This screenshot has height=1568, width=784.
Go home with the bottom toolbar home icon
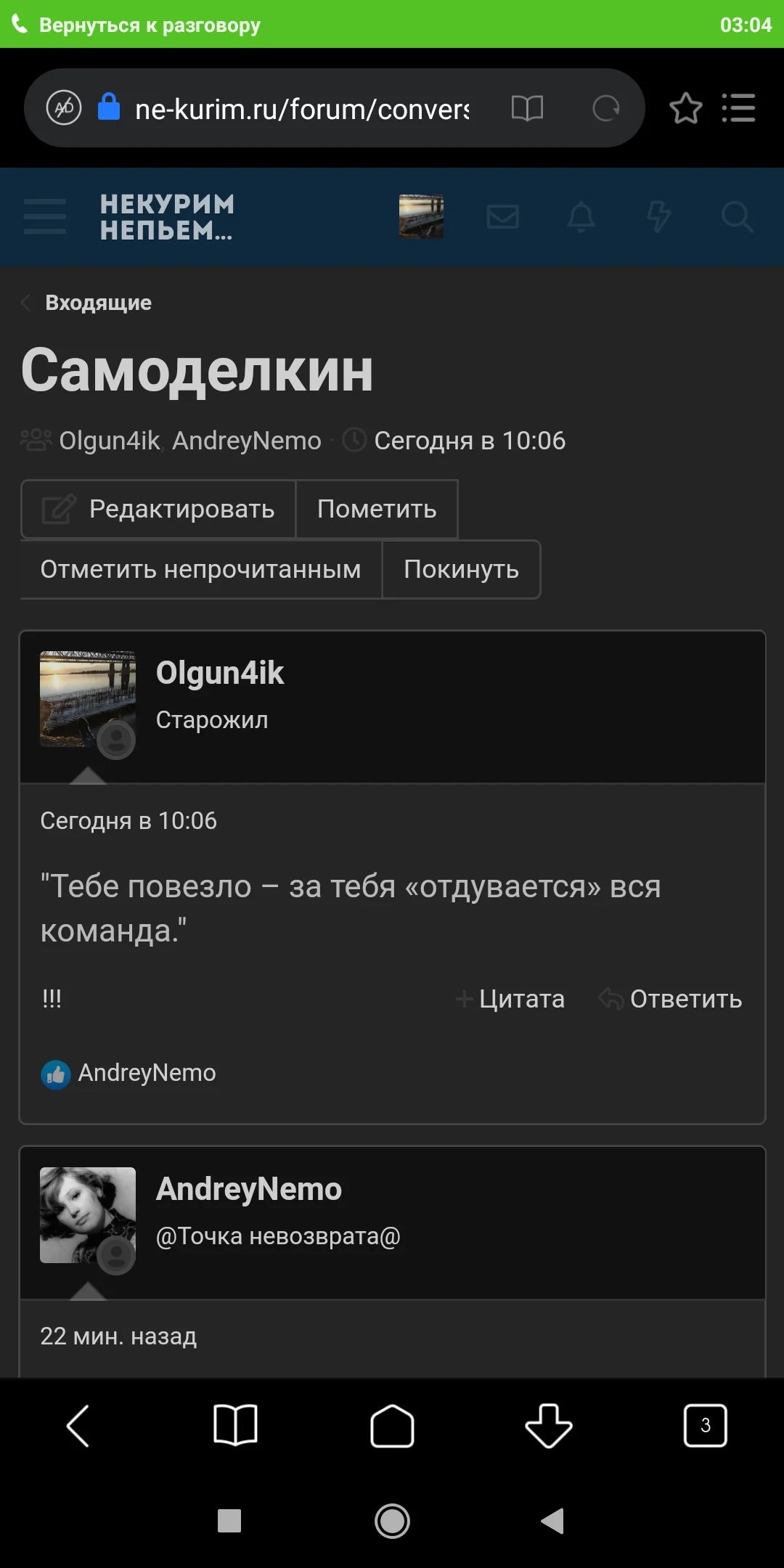[x=392, y=1425]
